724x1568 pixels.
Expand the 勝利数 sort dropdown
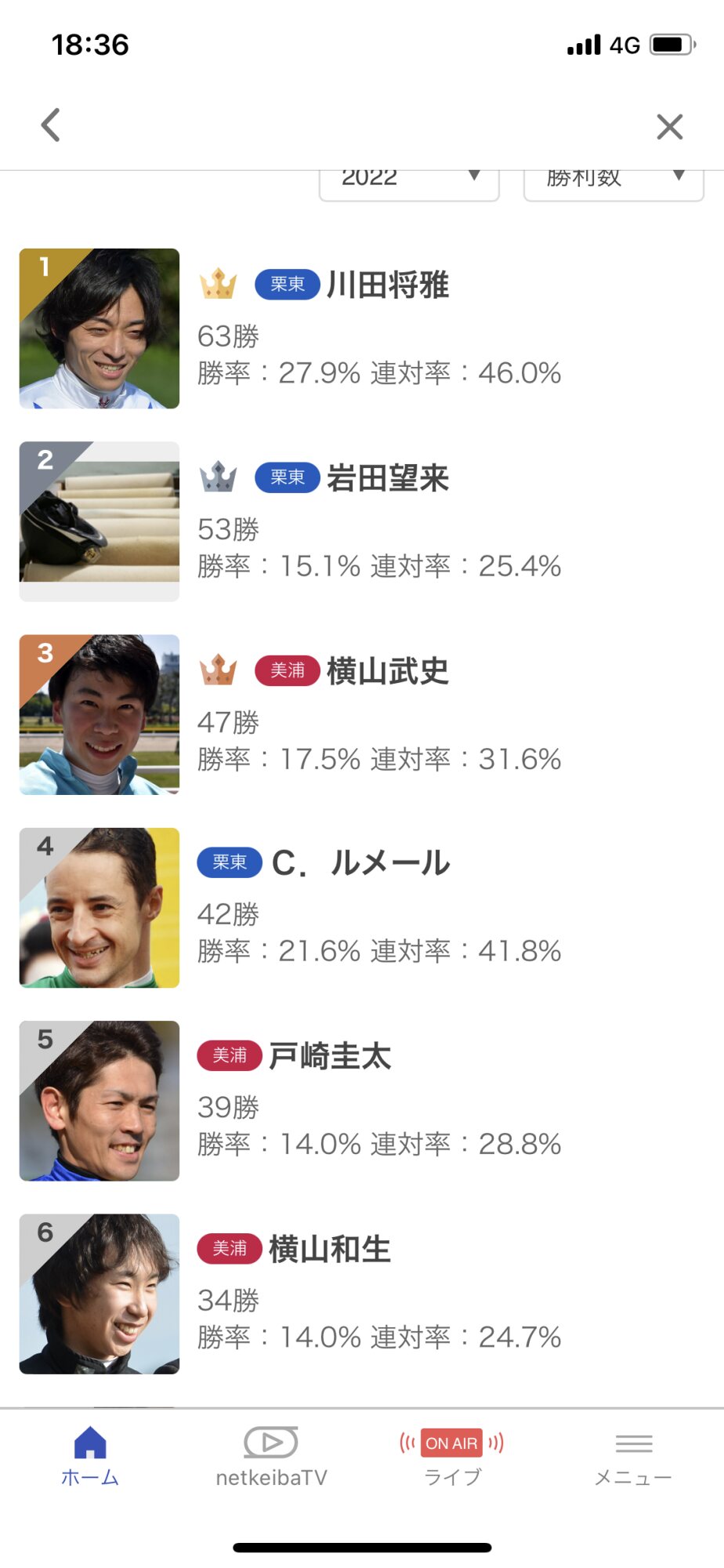pyautogui.click(x=613, y=182)
